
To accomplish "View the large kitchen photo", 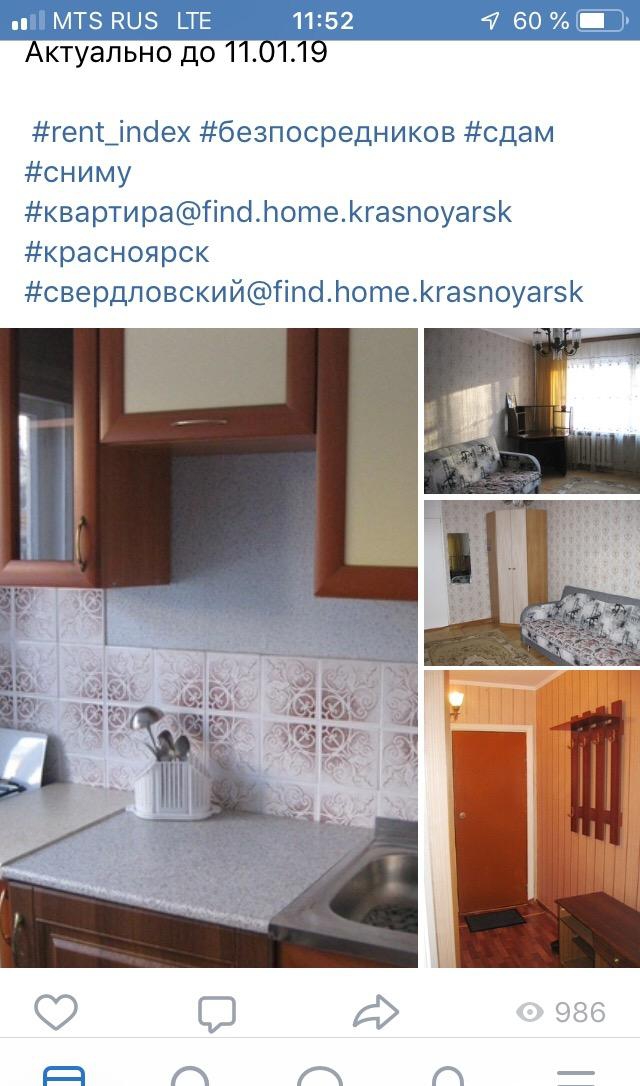I will [208, 648].
